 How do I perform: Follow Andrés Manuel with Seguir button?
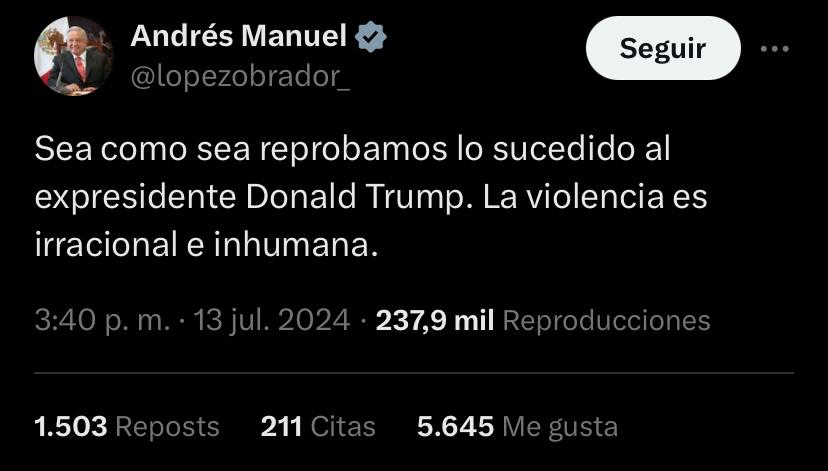pyautogui.click(x=663, y=48)
